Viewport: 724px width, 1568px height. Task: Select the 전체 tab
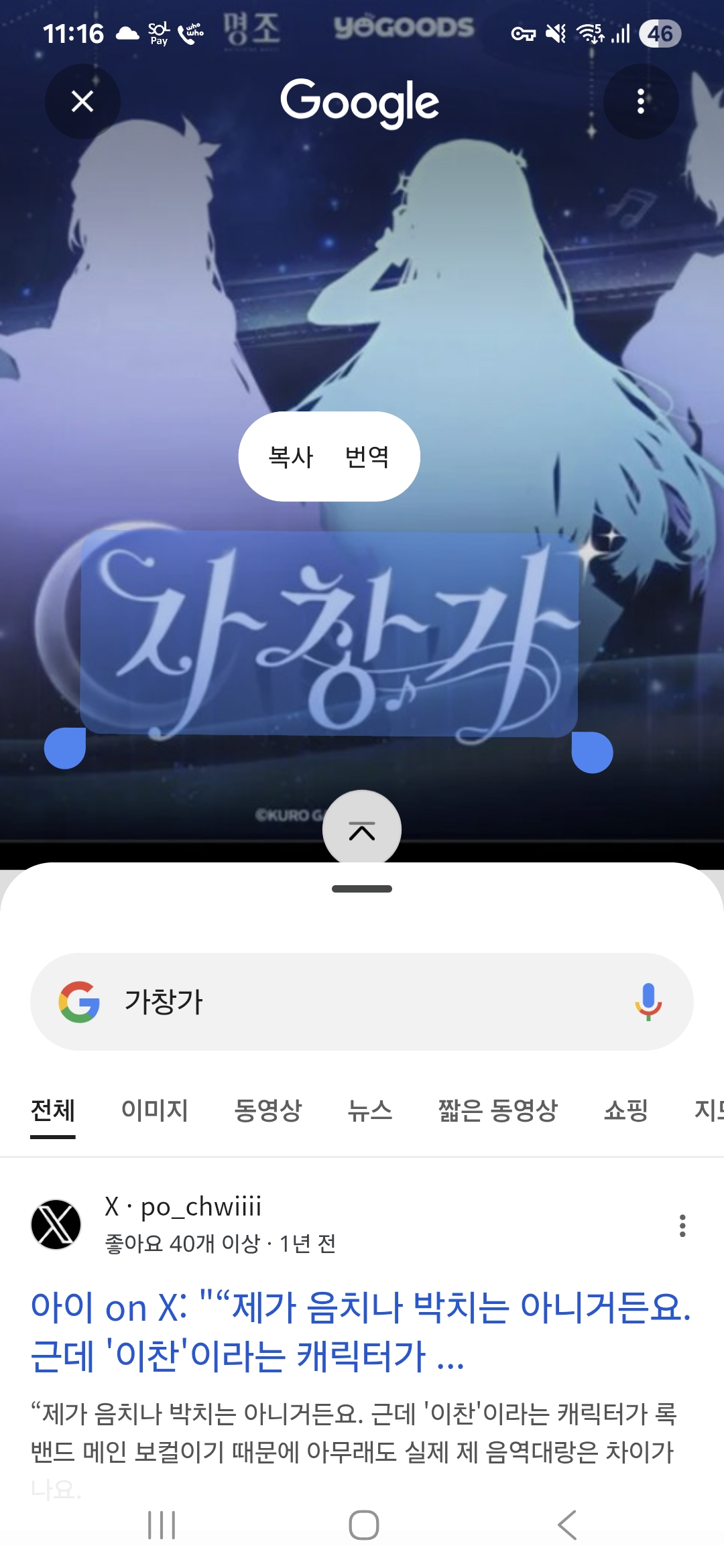point(53,1110)
